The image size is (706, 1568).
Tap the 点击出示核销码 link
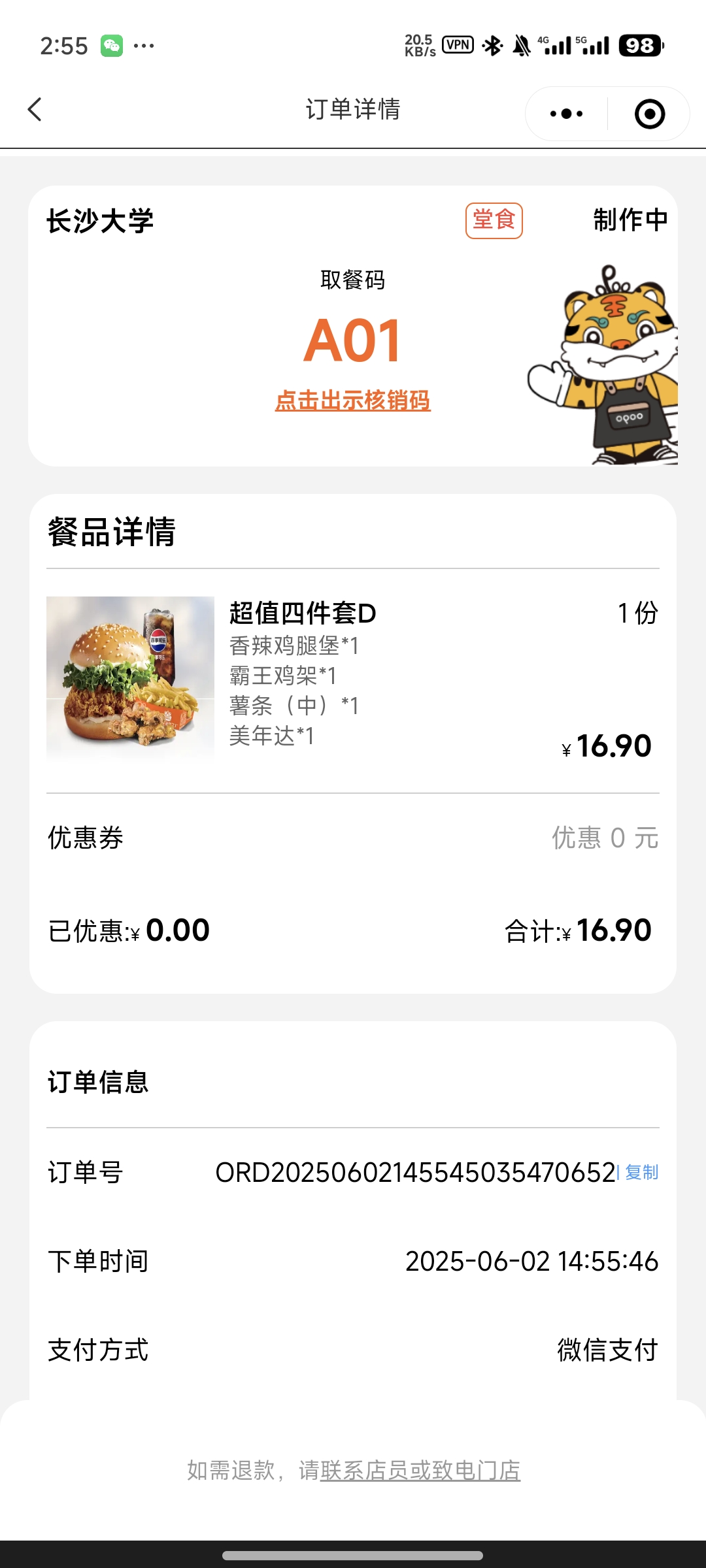[352, 400]
